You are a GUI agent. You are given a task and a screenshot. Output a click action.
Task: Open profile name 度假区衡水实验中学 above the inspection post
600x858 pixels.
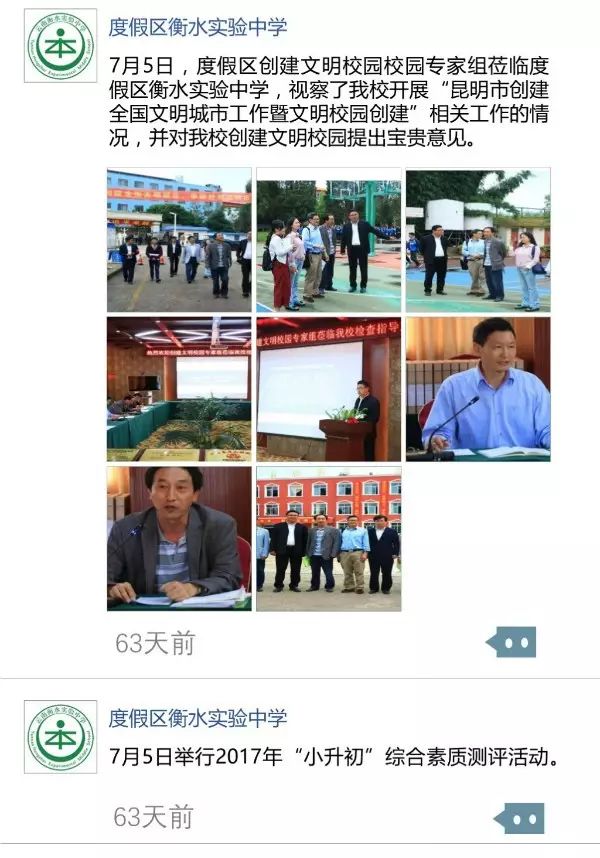tap(197, 27)
